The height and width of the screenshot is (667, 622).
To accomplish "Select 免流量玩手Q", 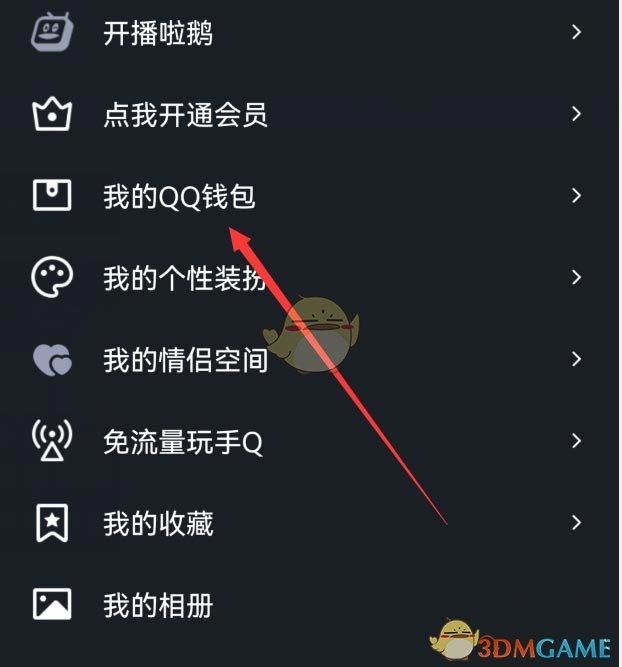I will pyautogui.click(x=183, y=441).
